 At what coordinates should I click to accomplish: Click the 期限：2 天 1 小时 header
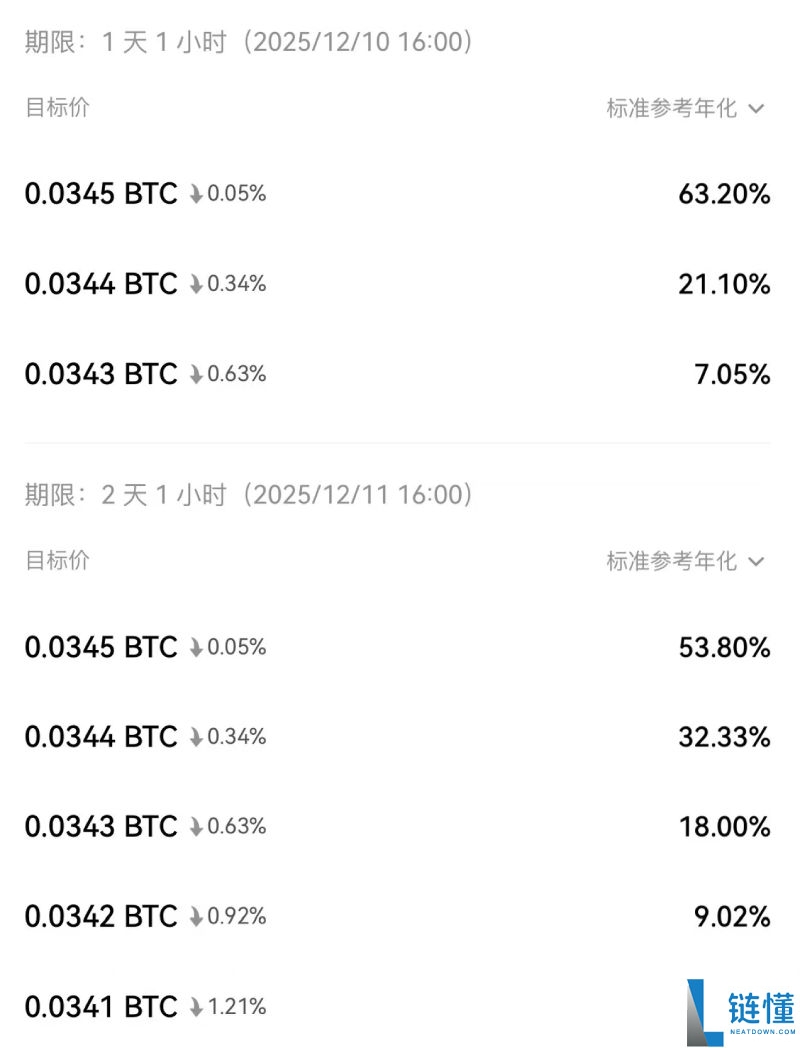[245, 494]
